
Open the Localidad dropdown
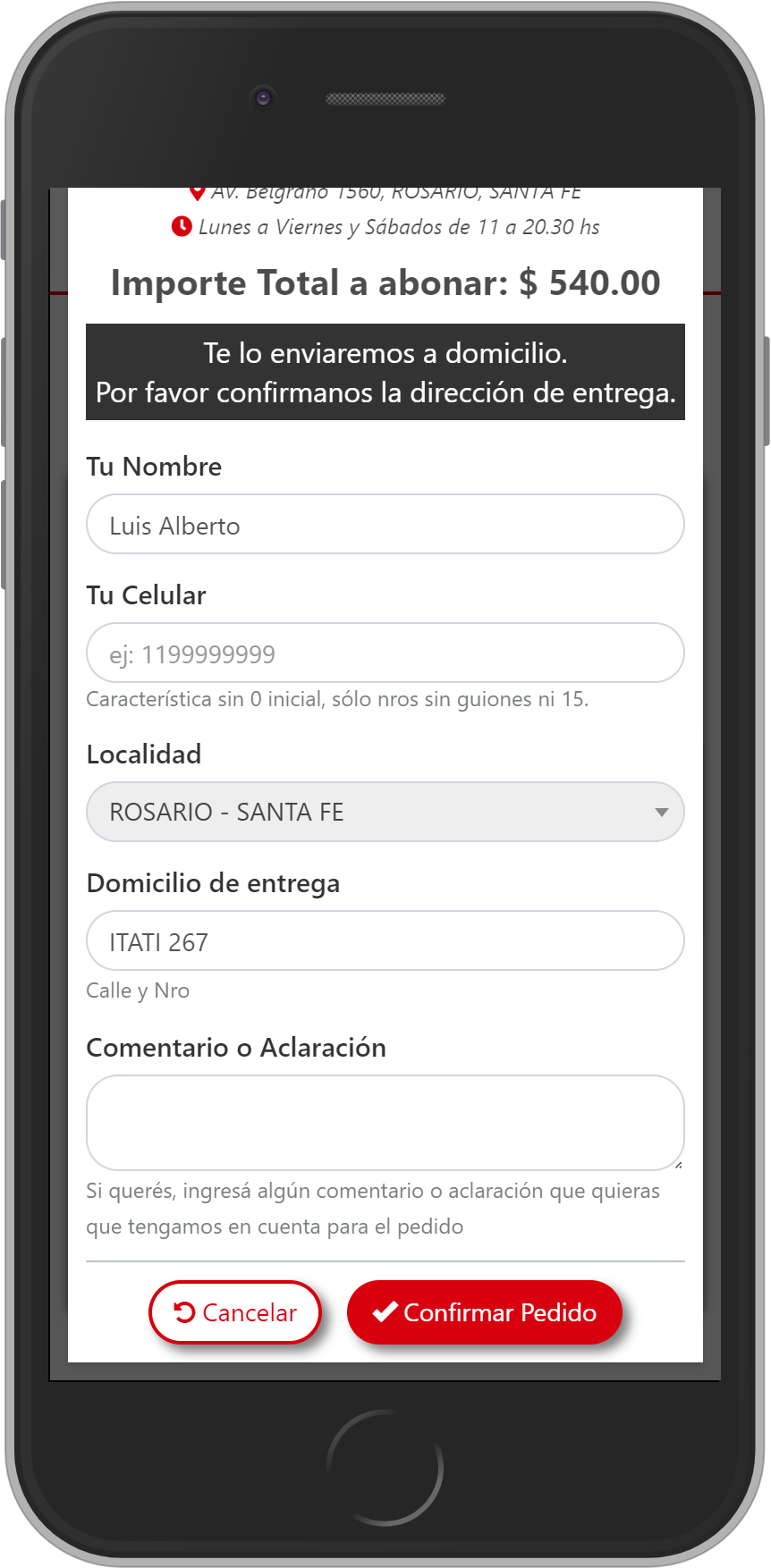385,812
